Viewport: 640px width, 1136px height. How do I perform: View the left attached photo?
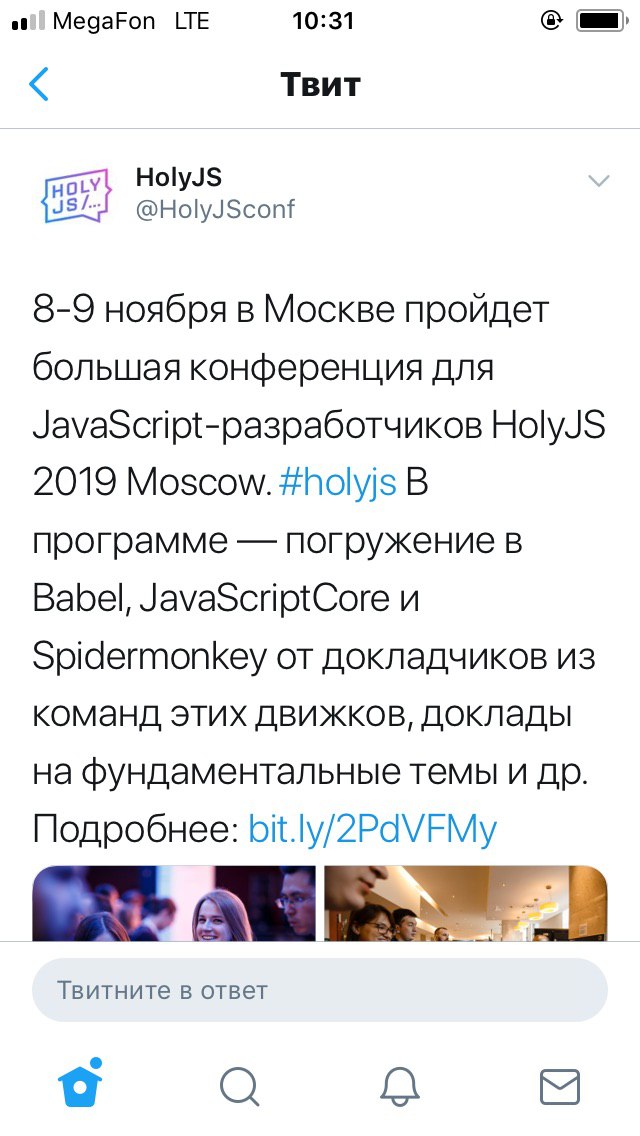pos(174,903)
